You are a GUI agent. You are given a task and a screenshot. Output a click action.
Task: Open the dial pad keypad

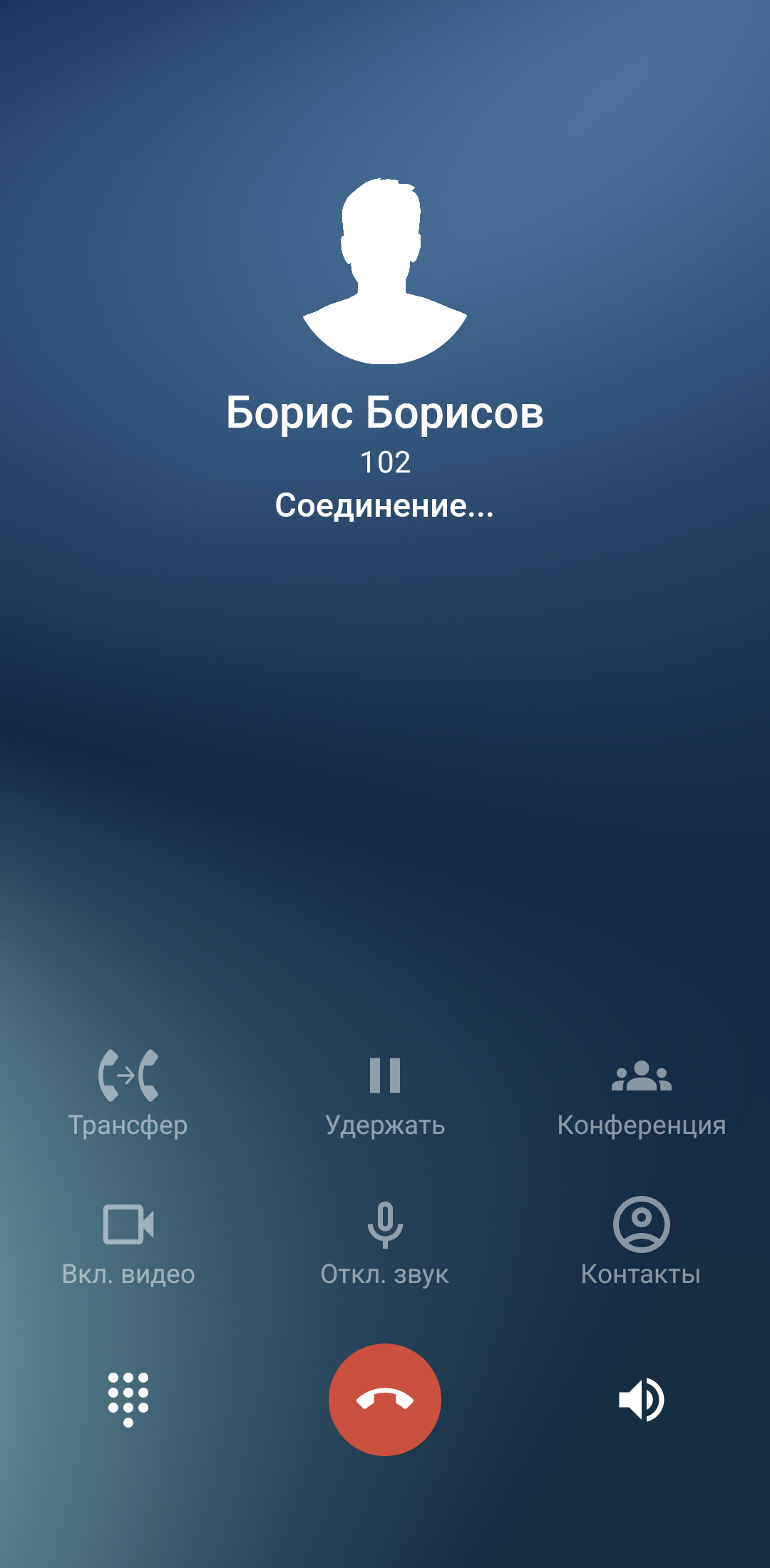tap(128, 1399)
